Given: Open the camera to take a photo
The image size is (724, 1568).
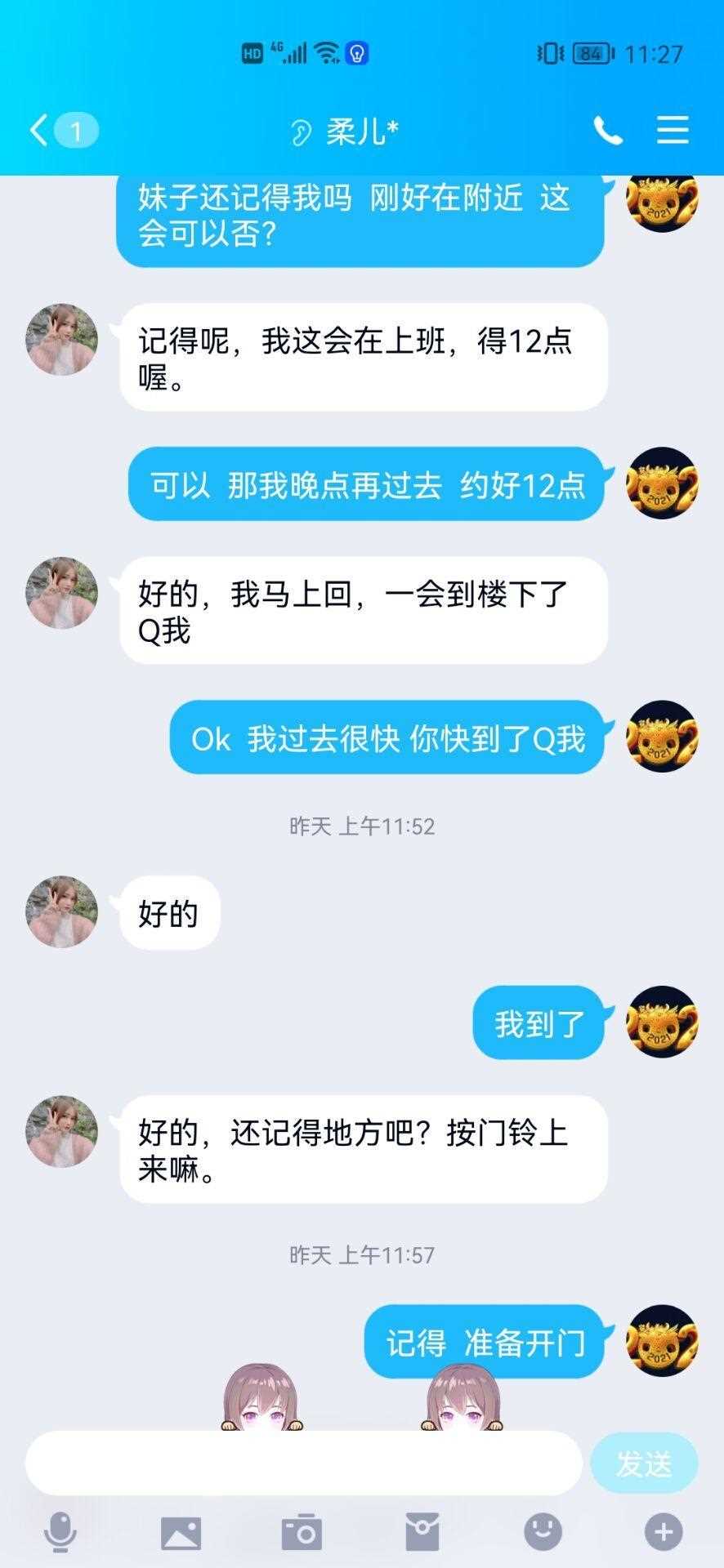Looking at the screenshot, I should pyautogui.click(x=302, y=1532).
